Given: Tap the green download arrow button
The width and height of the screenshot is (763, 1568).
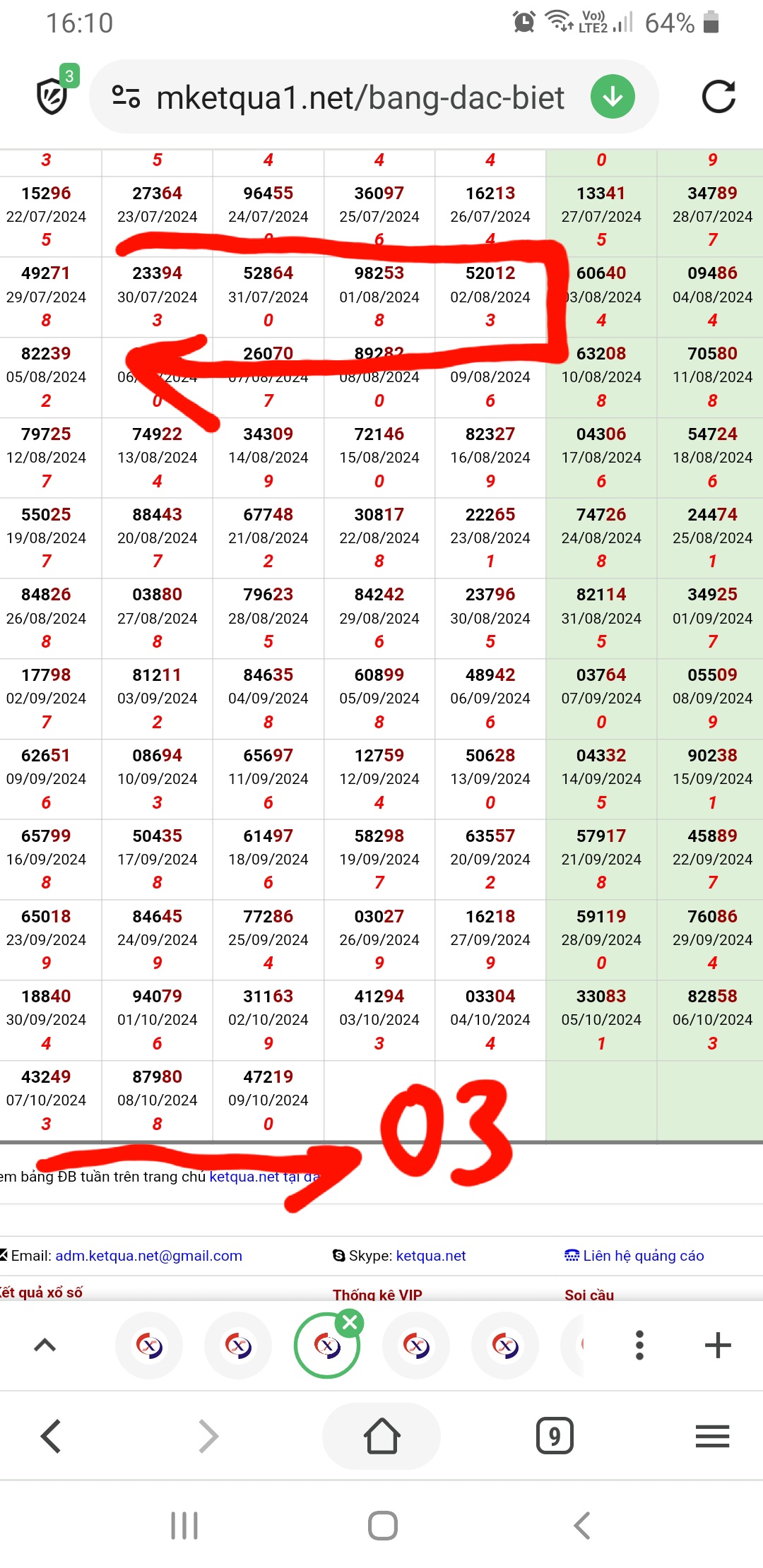Looking at the screenshot, I should point(613,97).
